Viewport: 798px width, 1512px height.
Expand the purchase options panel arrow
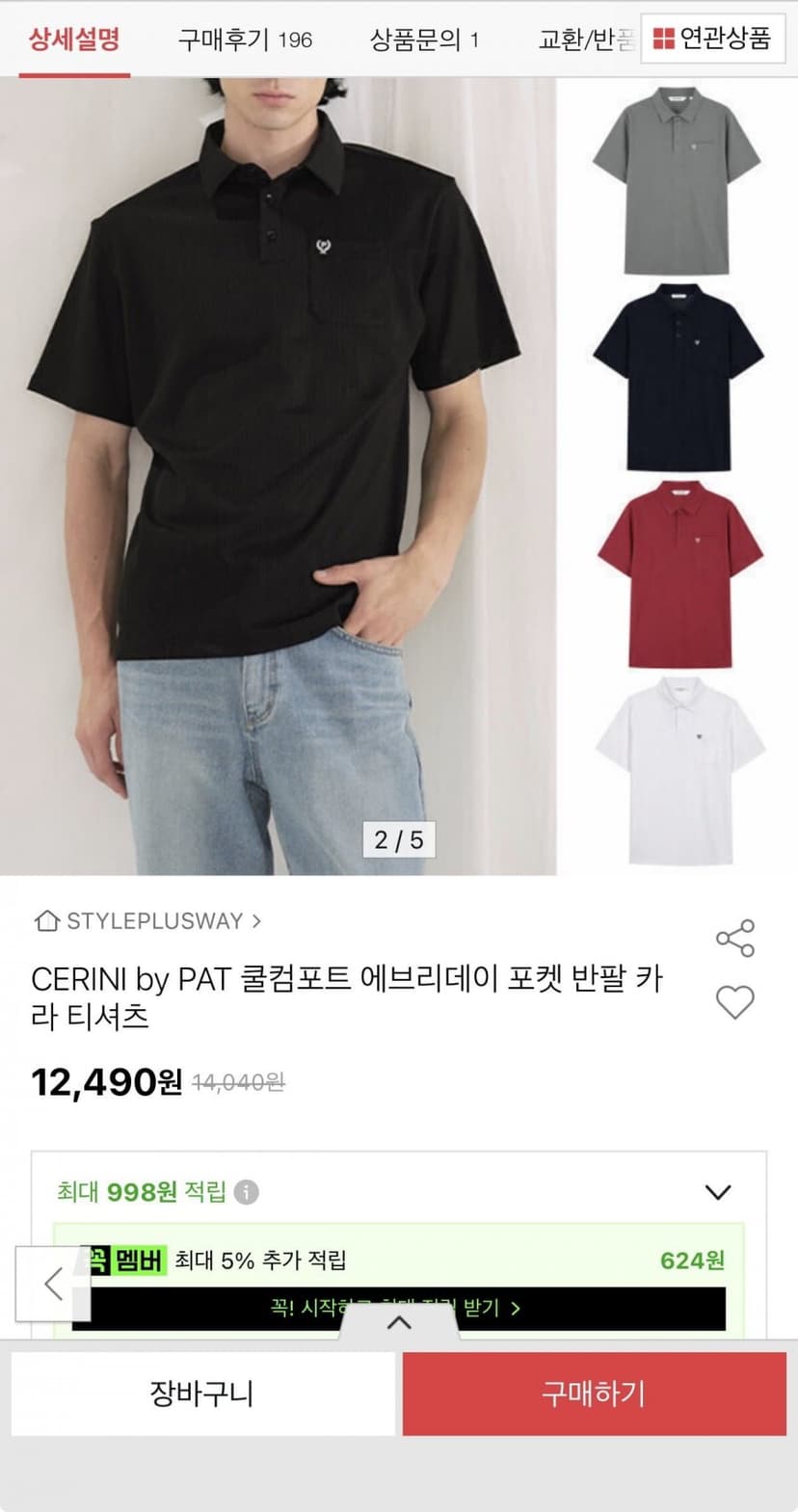point(398,1322)
